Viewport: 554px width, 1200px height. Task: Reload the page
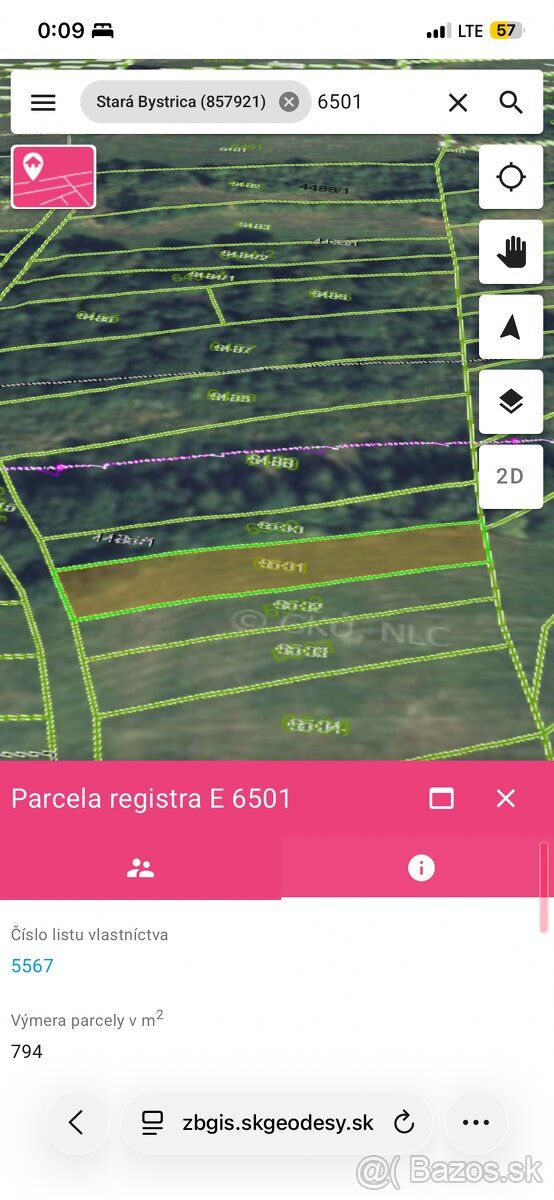click(x=404, y=1123)
